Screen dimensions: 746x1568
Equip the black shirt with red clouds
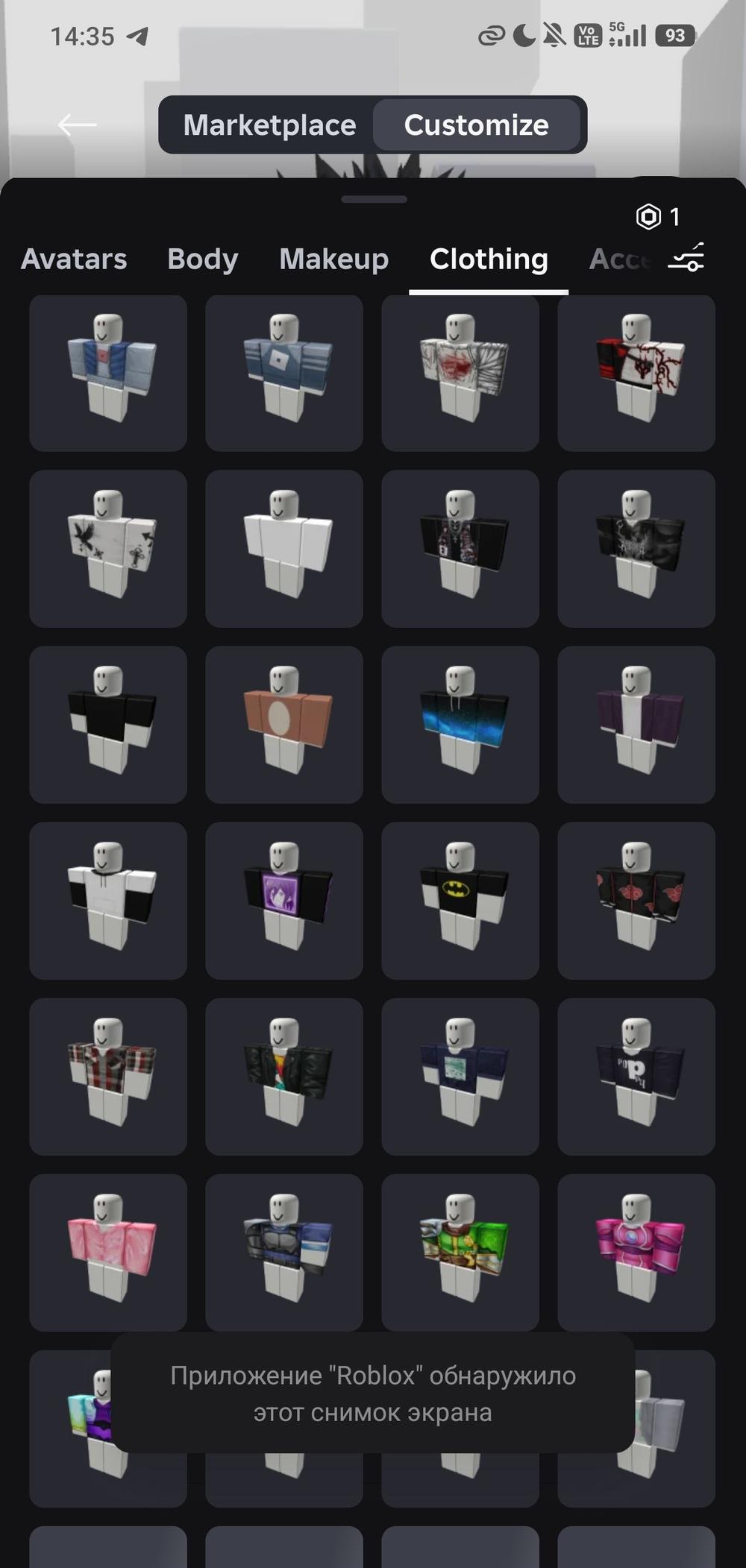coord(636,900)
